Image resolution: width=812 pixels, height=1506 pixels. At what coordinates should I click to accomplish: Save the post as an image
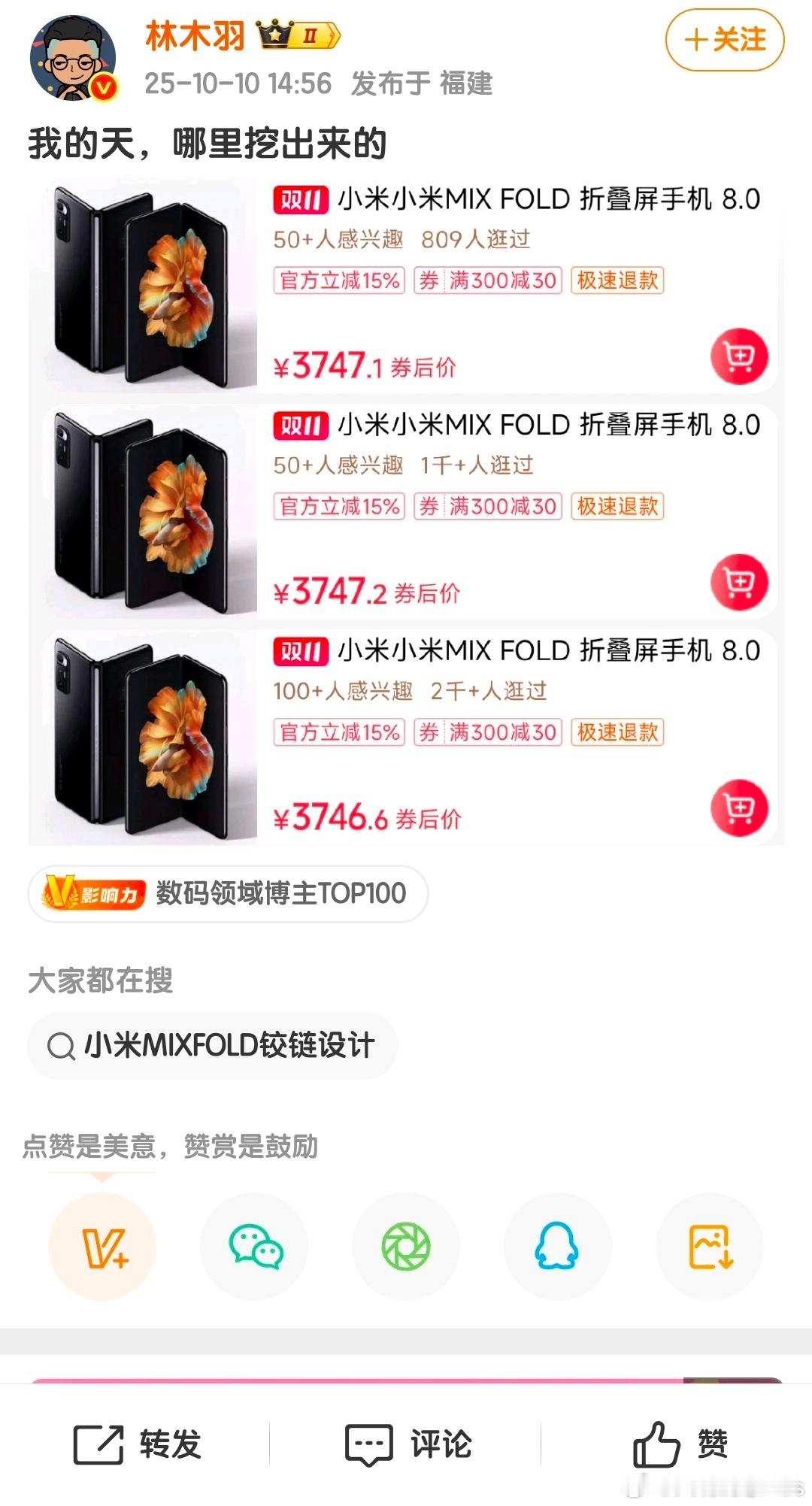pos(710,1247)
